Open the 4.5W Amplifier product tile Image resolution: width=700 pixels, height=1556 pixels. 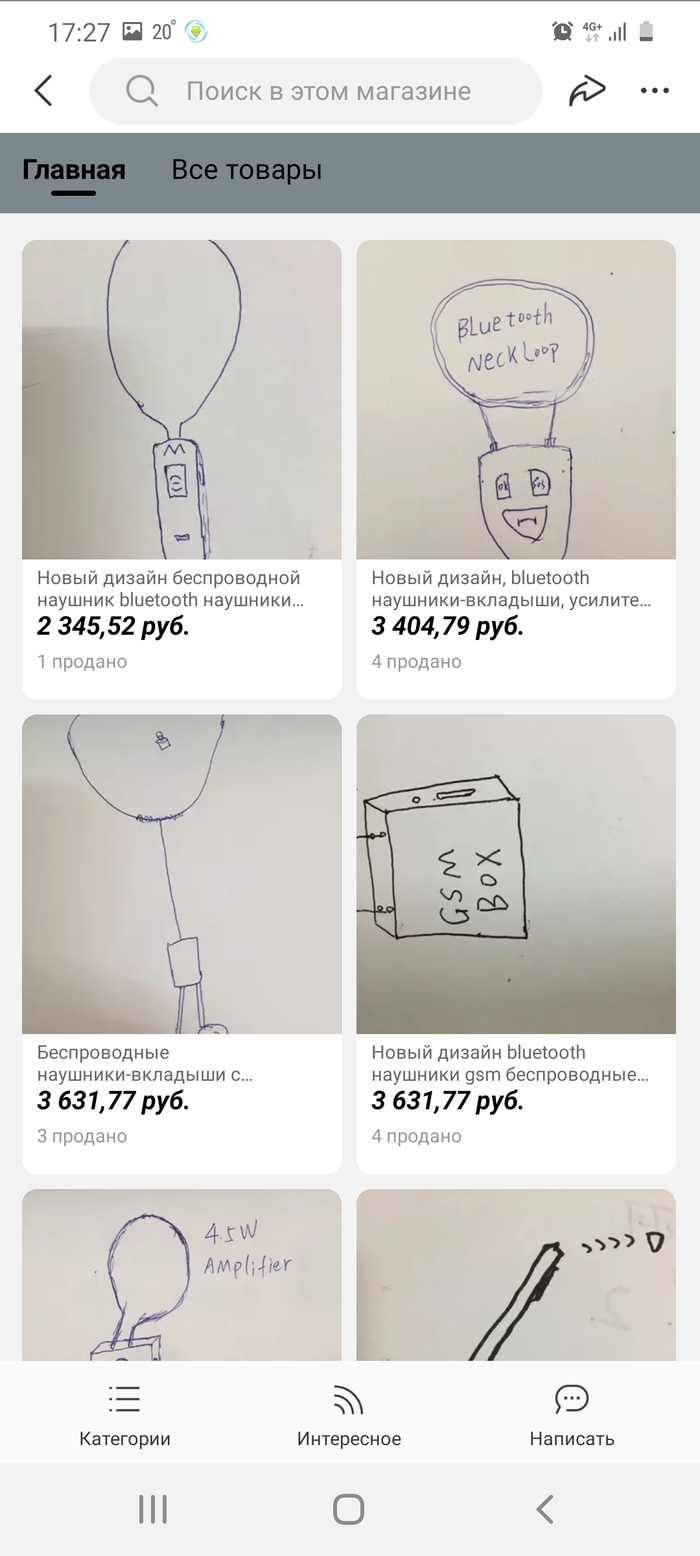point(181,1275)
